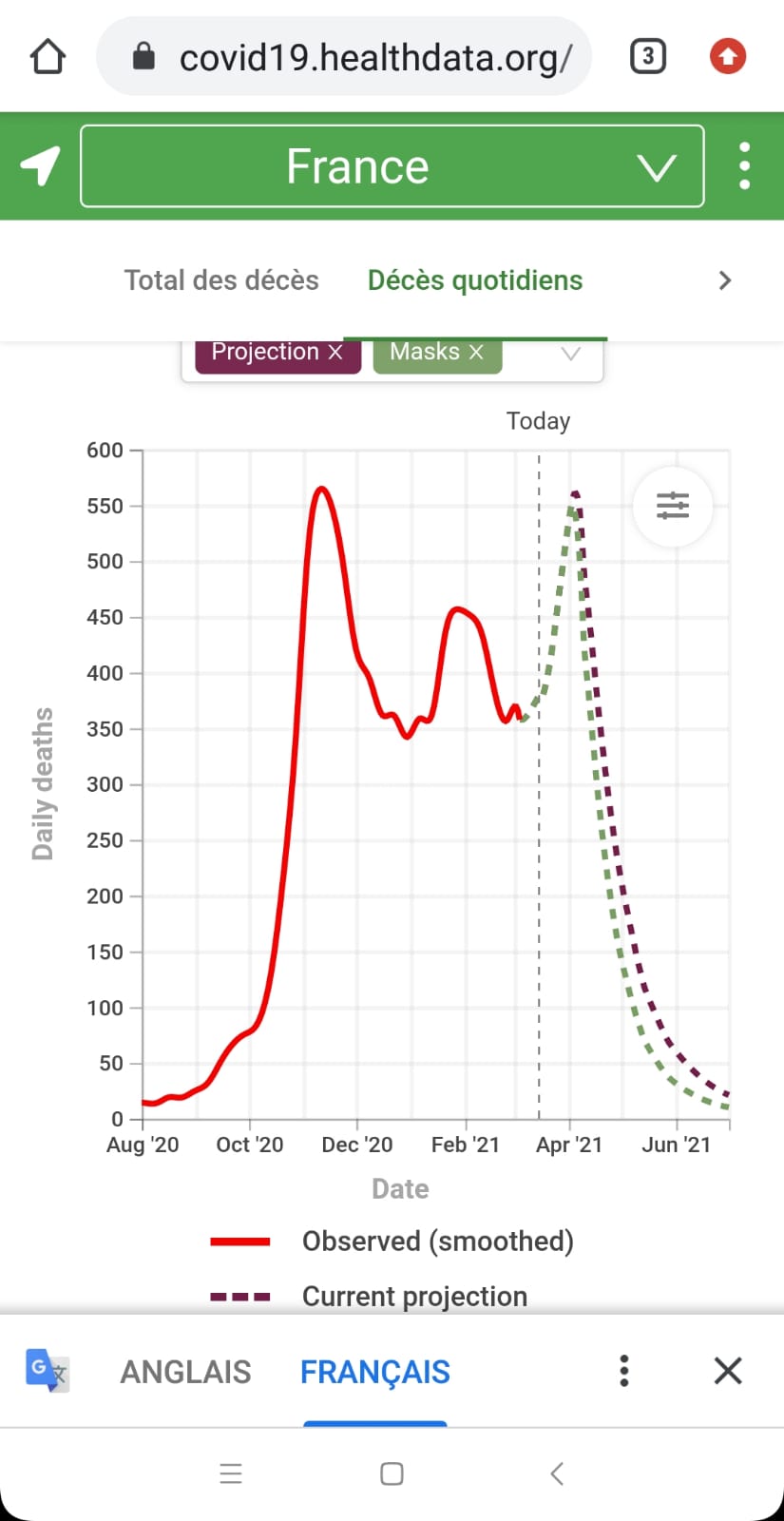Tap the red browser update icon

(728, 57)
